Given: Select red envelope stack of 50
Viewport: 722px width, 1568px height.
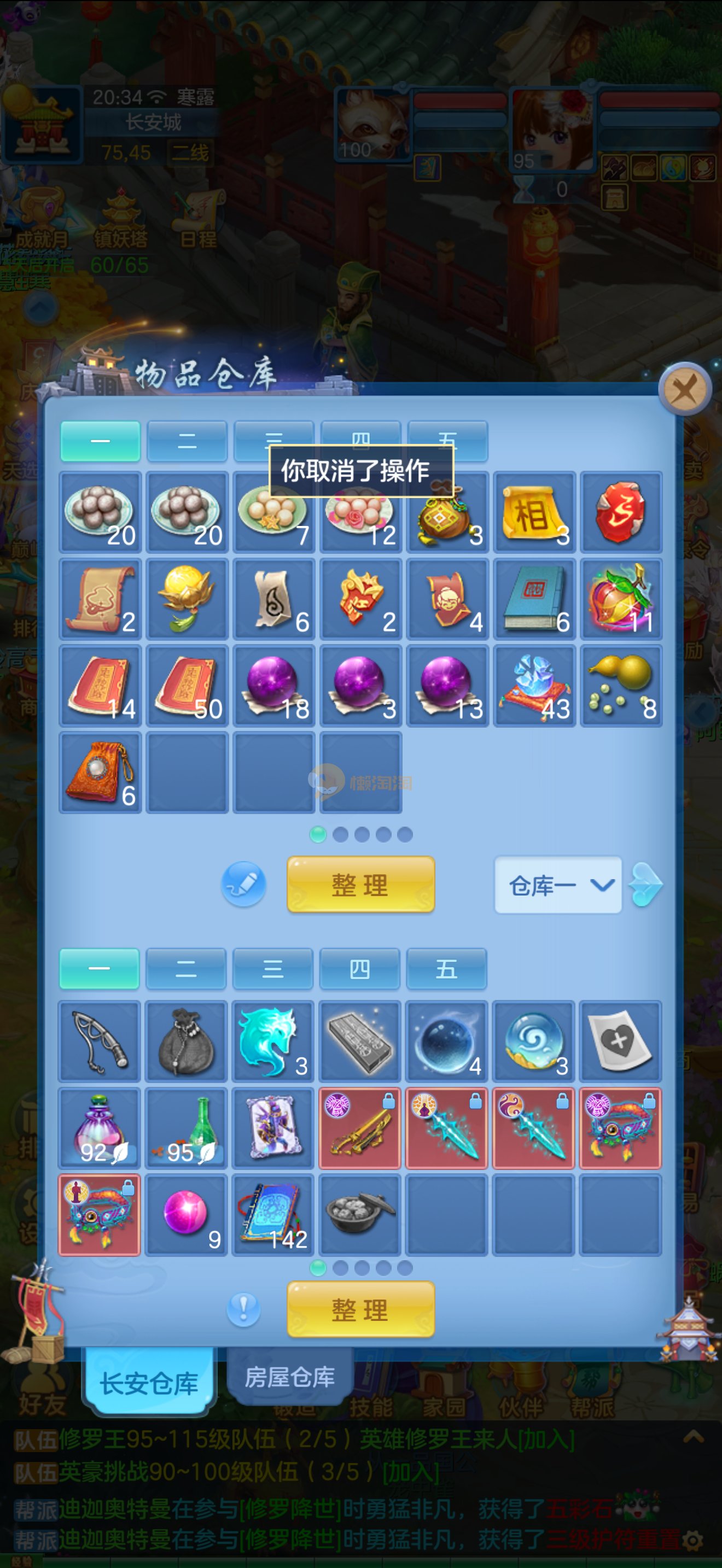Looking at the screenshot, I should 187,686.
